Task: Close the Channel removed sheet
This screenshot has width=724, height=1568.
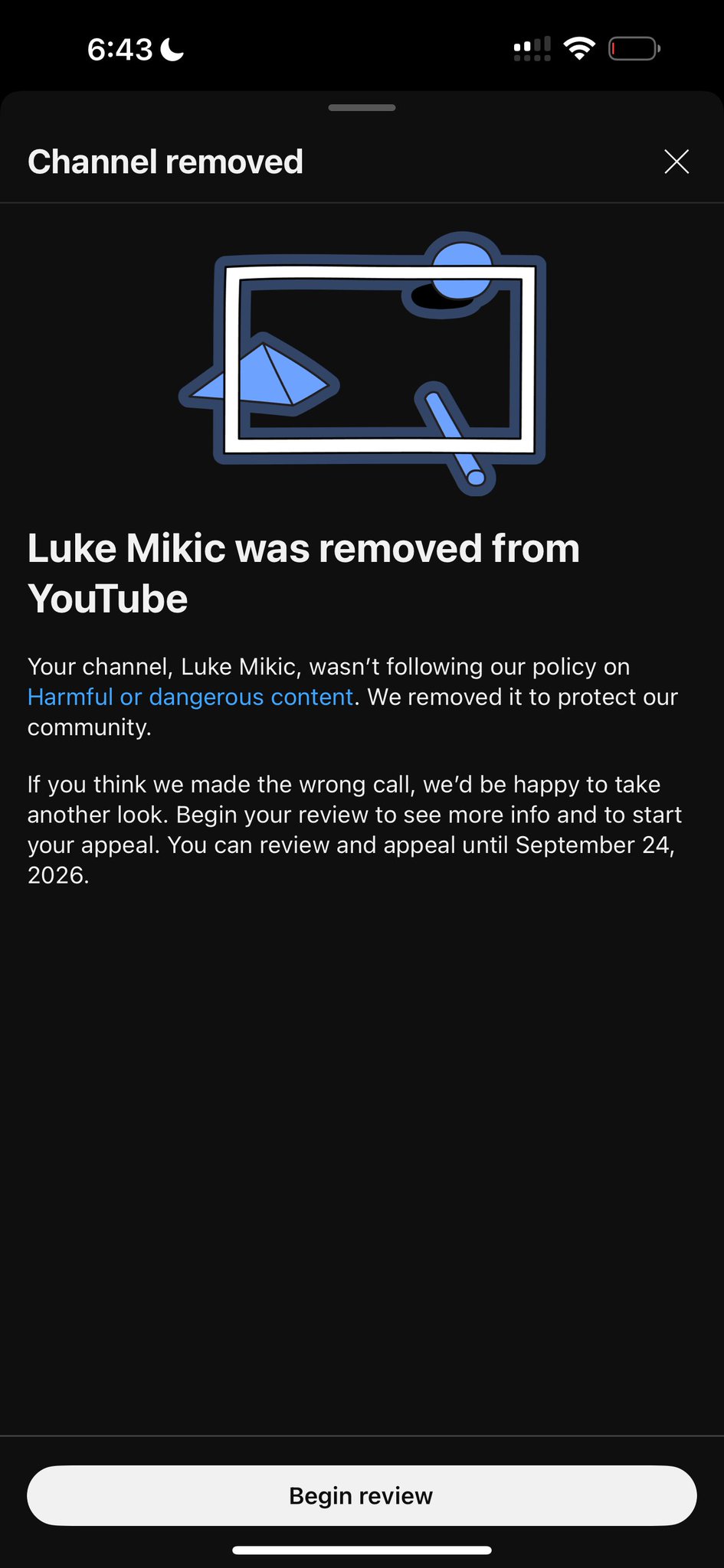Action: [676, 162]
